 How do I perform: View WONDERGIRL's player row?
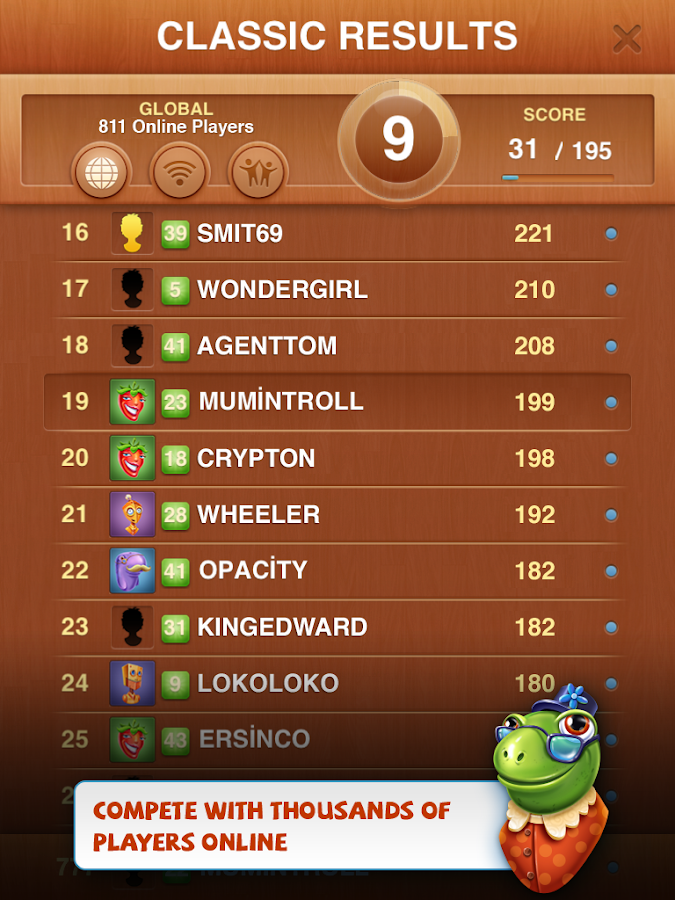tap(337, 290)
